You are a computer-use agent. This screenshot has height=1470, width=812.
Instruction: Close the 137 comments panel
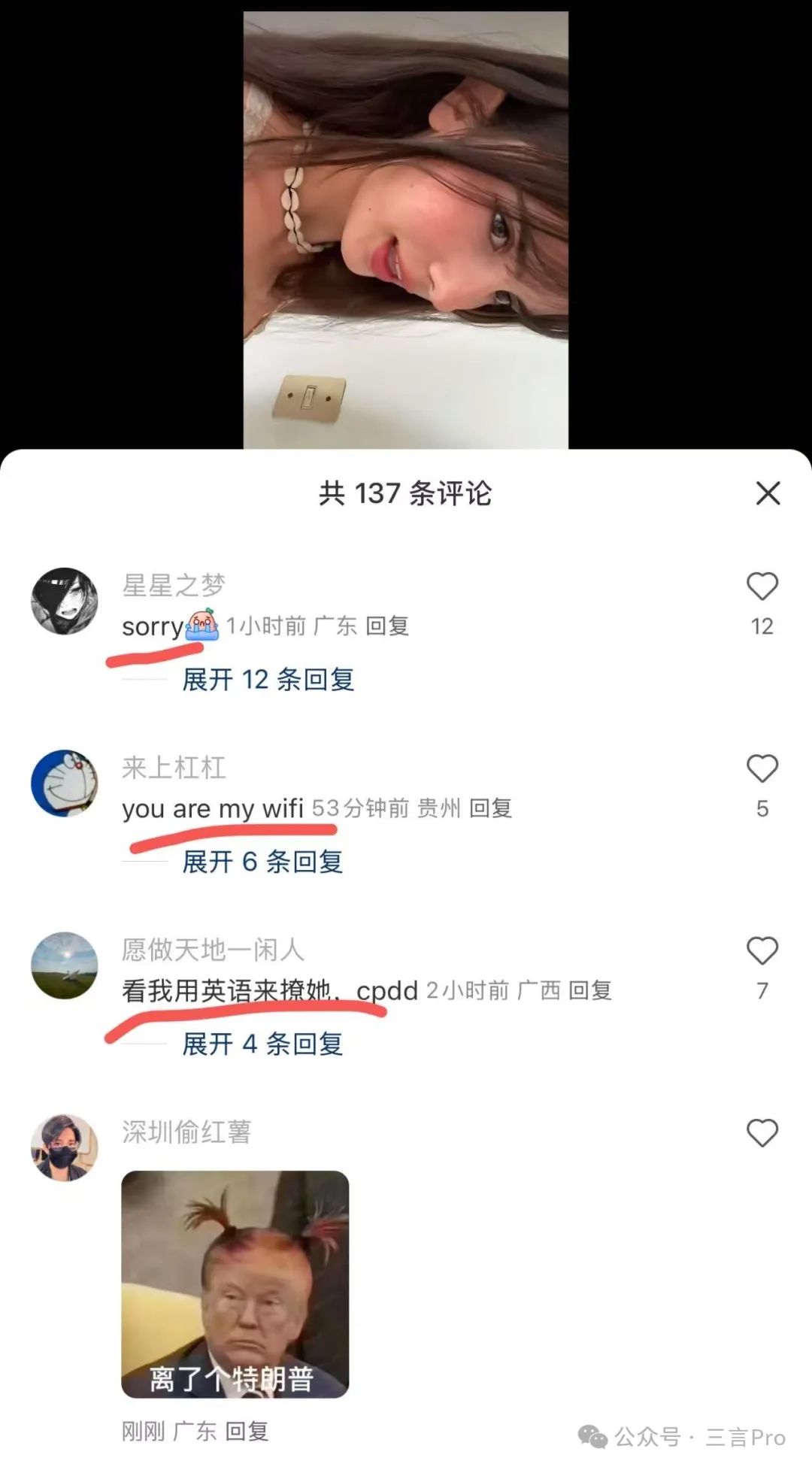pos(768,494)
